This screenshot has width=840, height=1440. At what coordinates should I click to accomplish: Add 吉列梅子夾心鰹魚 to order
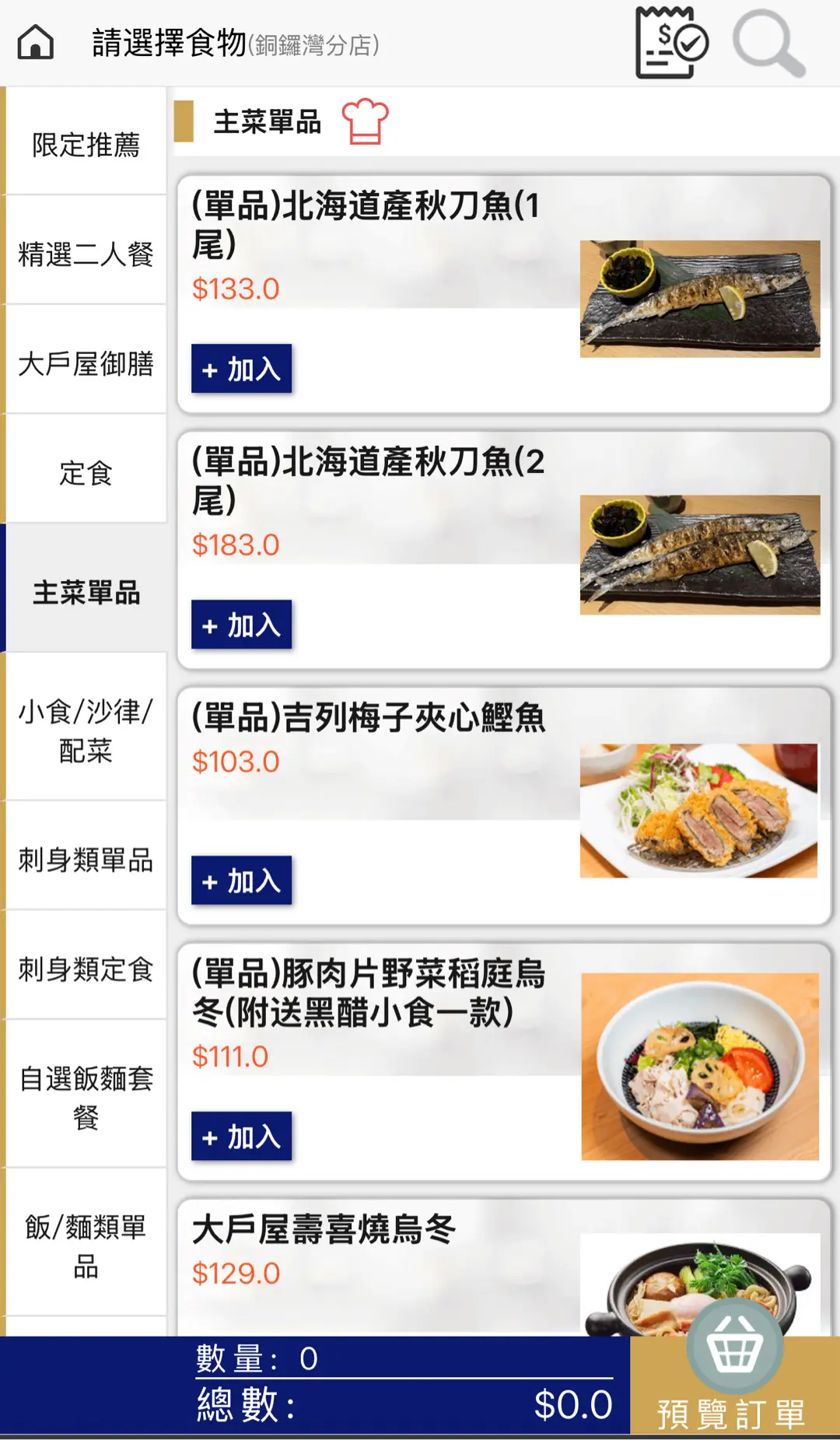(241, 881)
